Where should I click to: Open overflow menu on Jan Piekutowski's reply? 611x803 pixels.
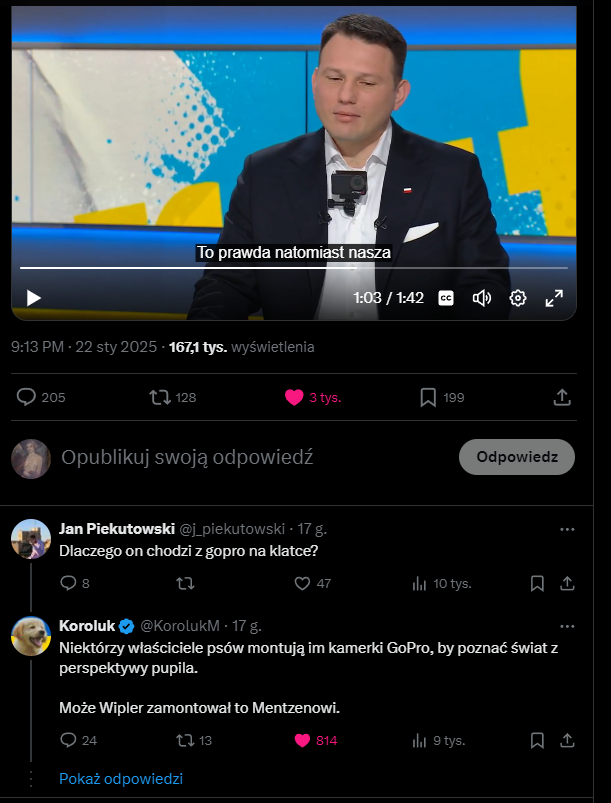(567, 528)
